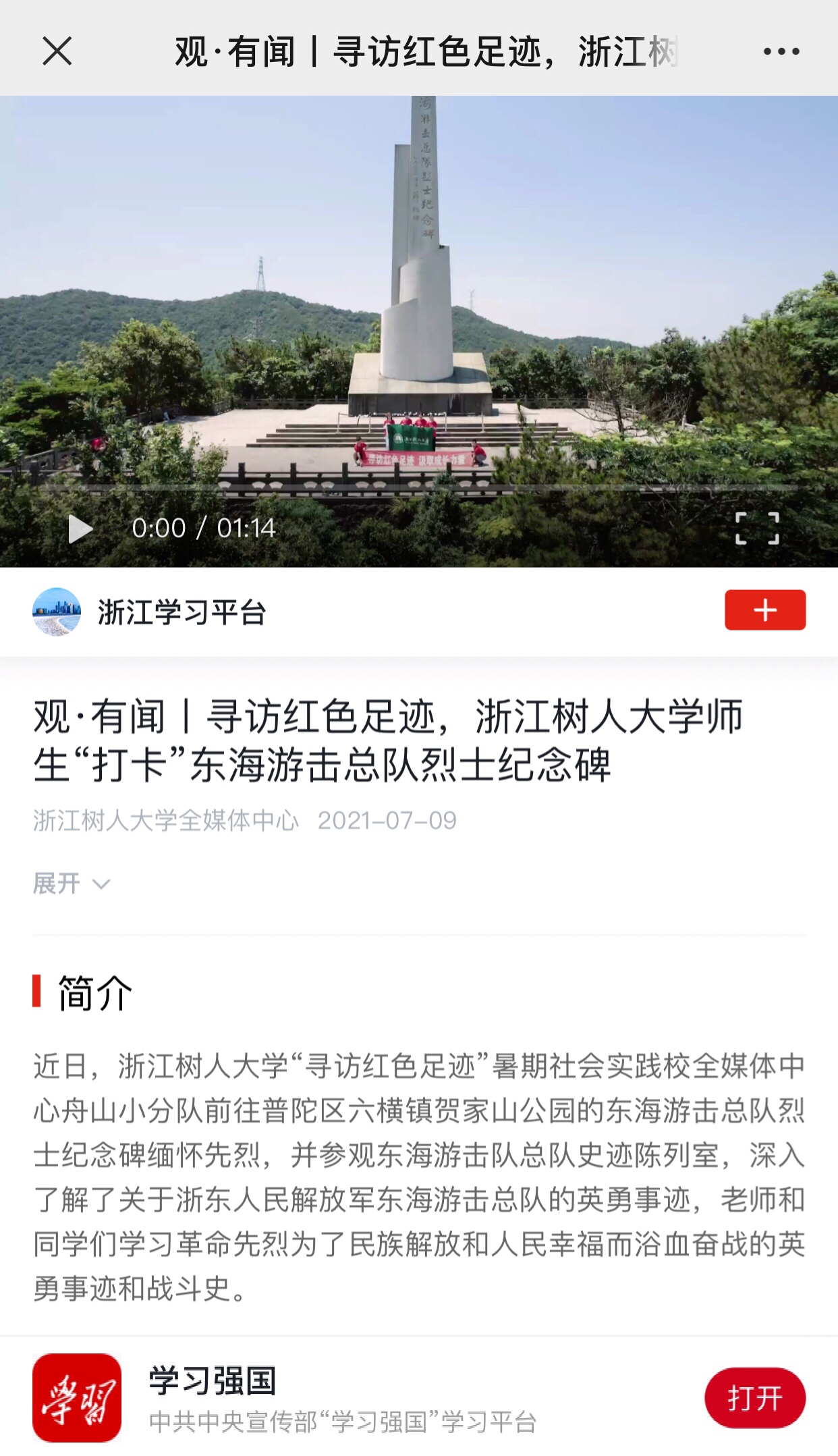The width and height of the screenshot is (838, 1456).
Task: Open the 浙江学习平台 account profile
Action: click(150, 612)
